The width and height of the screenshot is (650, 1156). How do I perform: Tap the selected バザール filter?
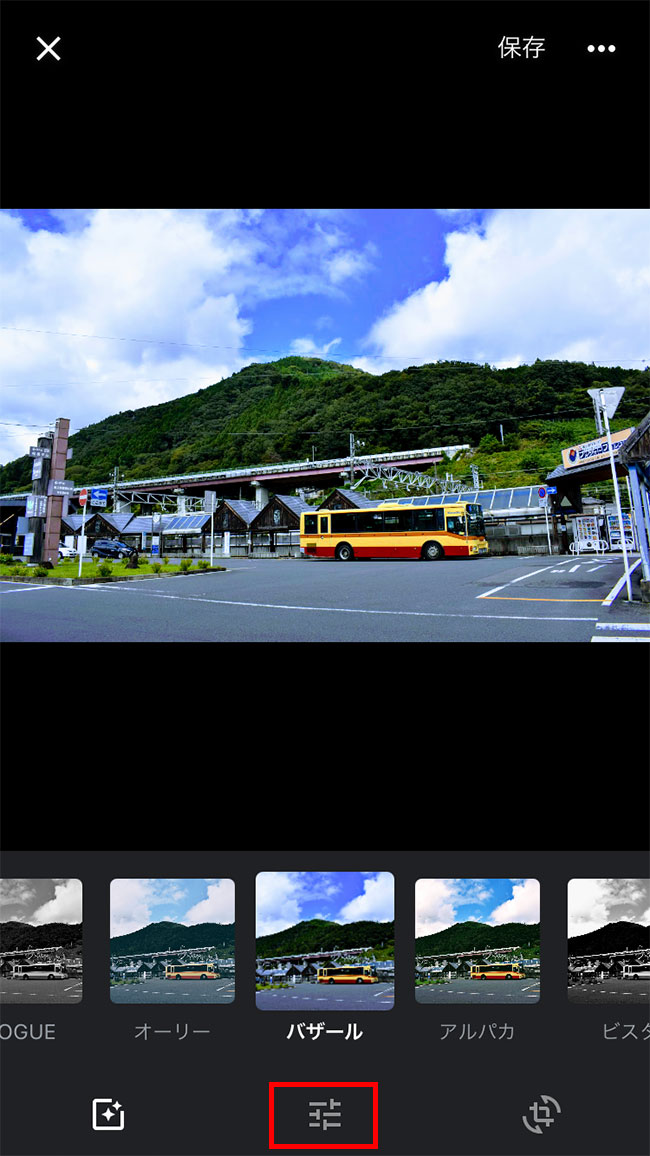pyautogui.click(x=325, y=941)
